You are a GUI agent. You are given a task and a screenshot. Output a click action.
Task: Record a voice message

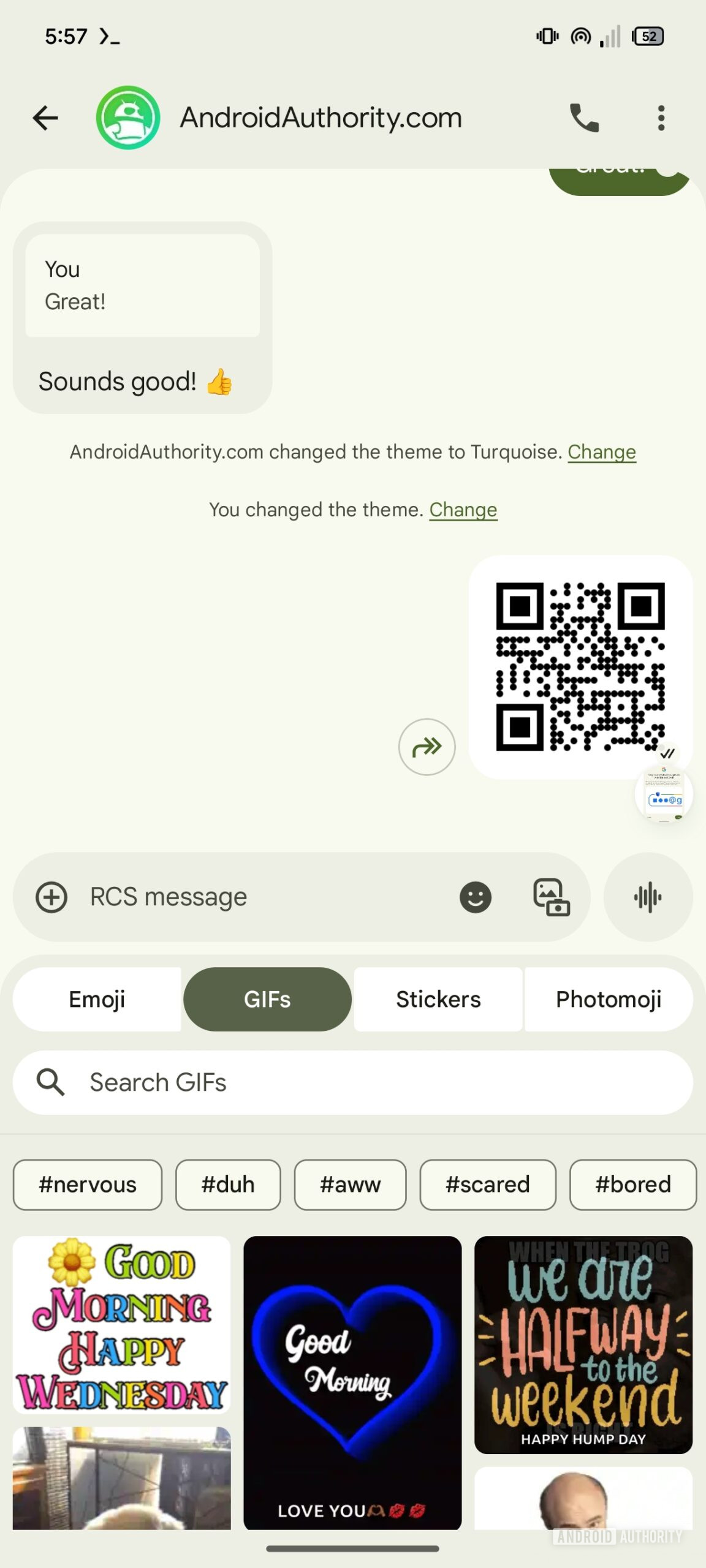[648, 897]
